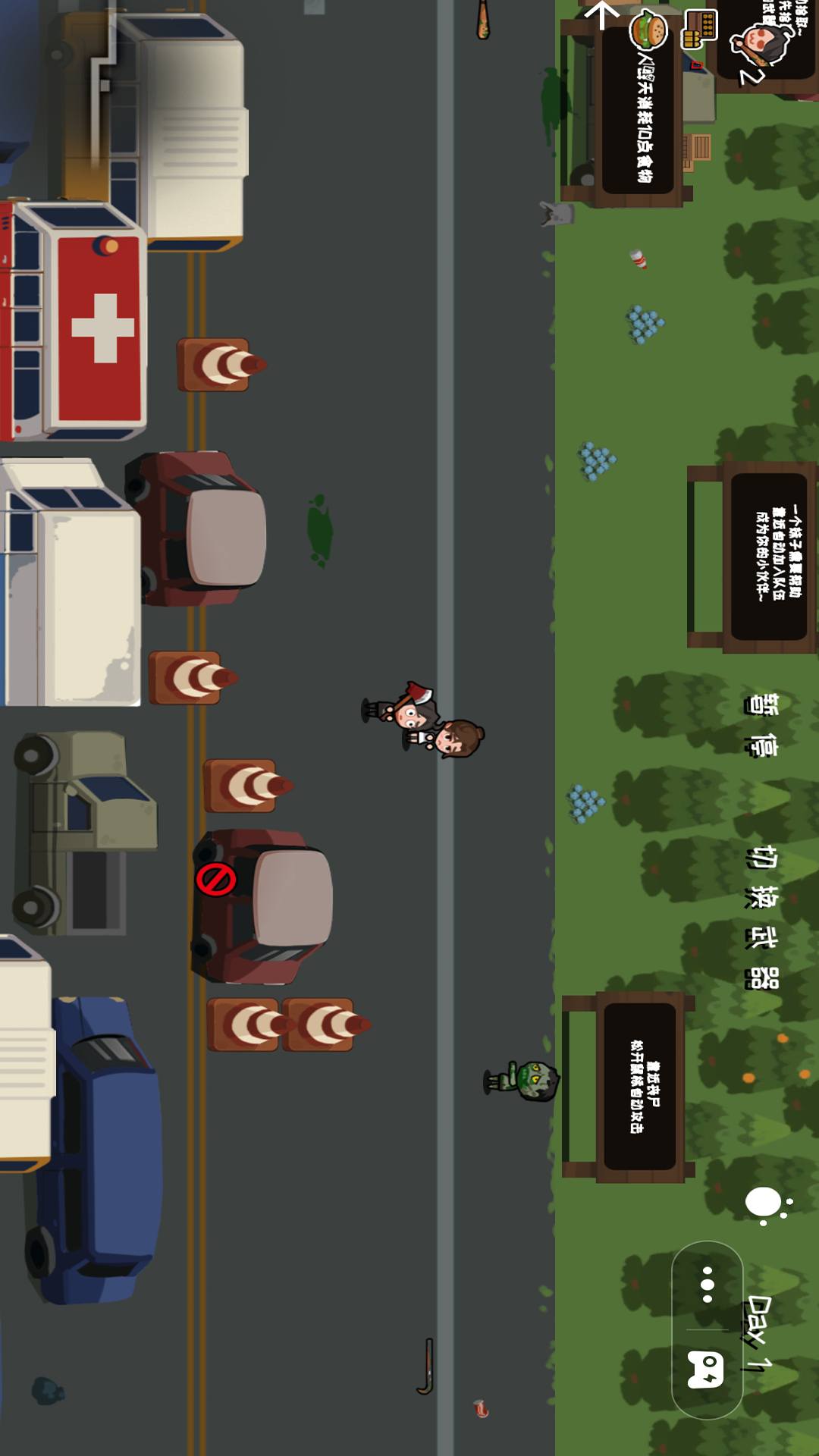This screenshot has width=819, height=1456.
Task: Switch weapon using 切换武器
Action: click(761, 918)
